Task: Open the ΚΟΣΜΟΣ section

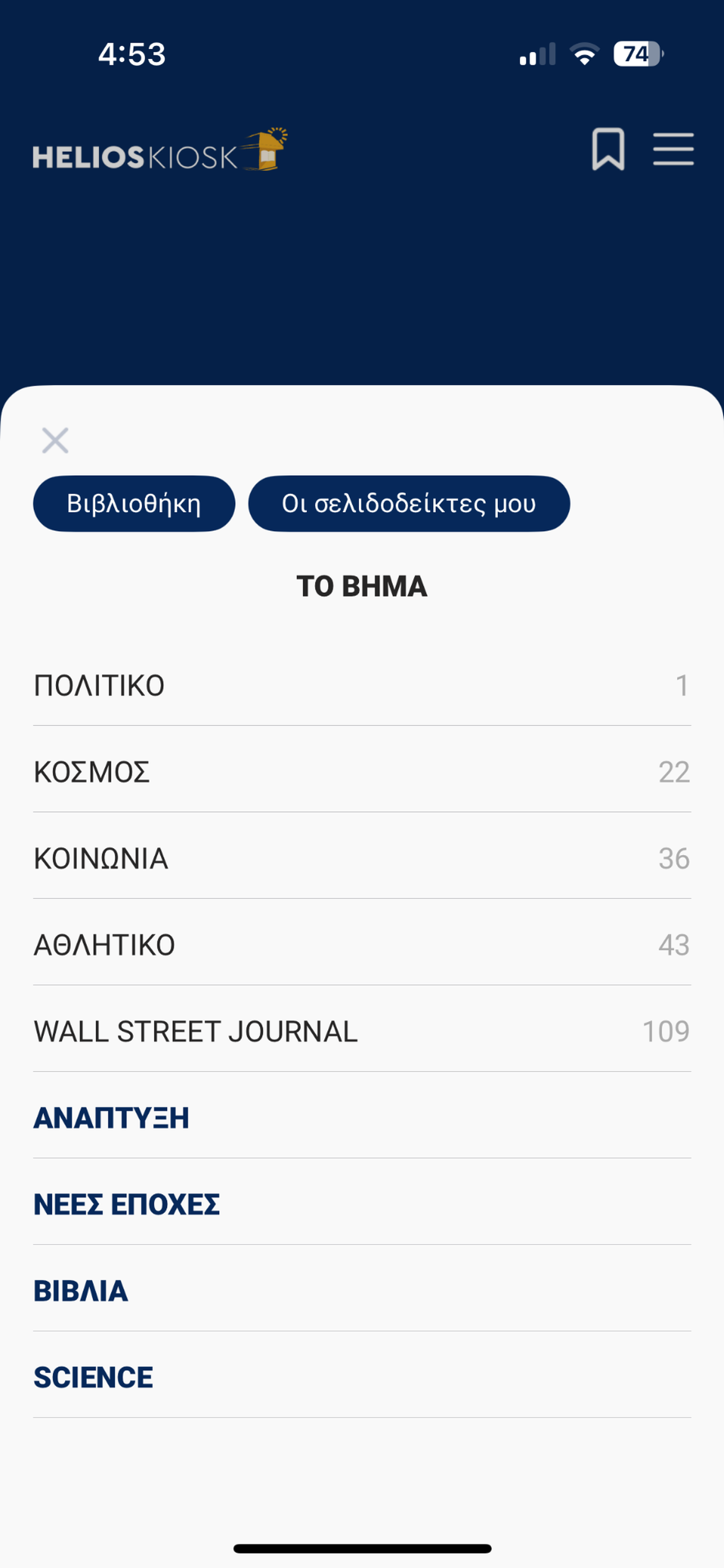Action: click(x=362, y=772)
